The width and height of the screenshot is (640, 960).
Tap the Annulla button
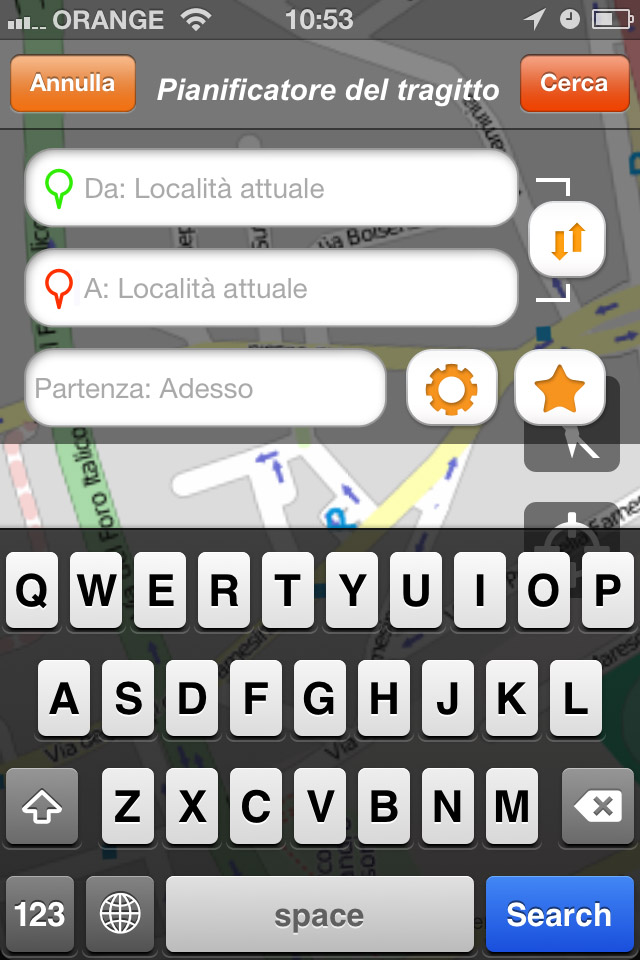[72, 84]
